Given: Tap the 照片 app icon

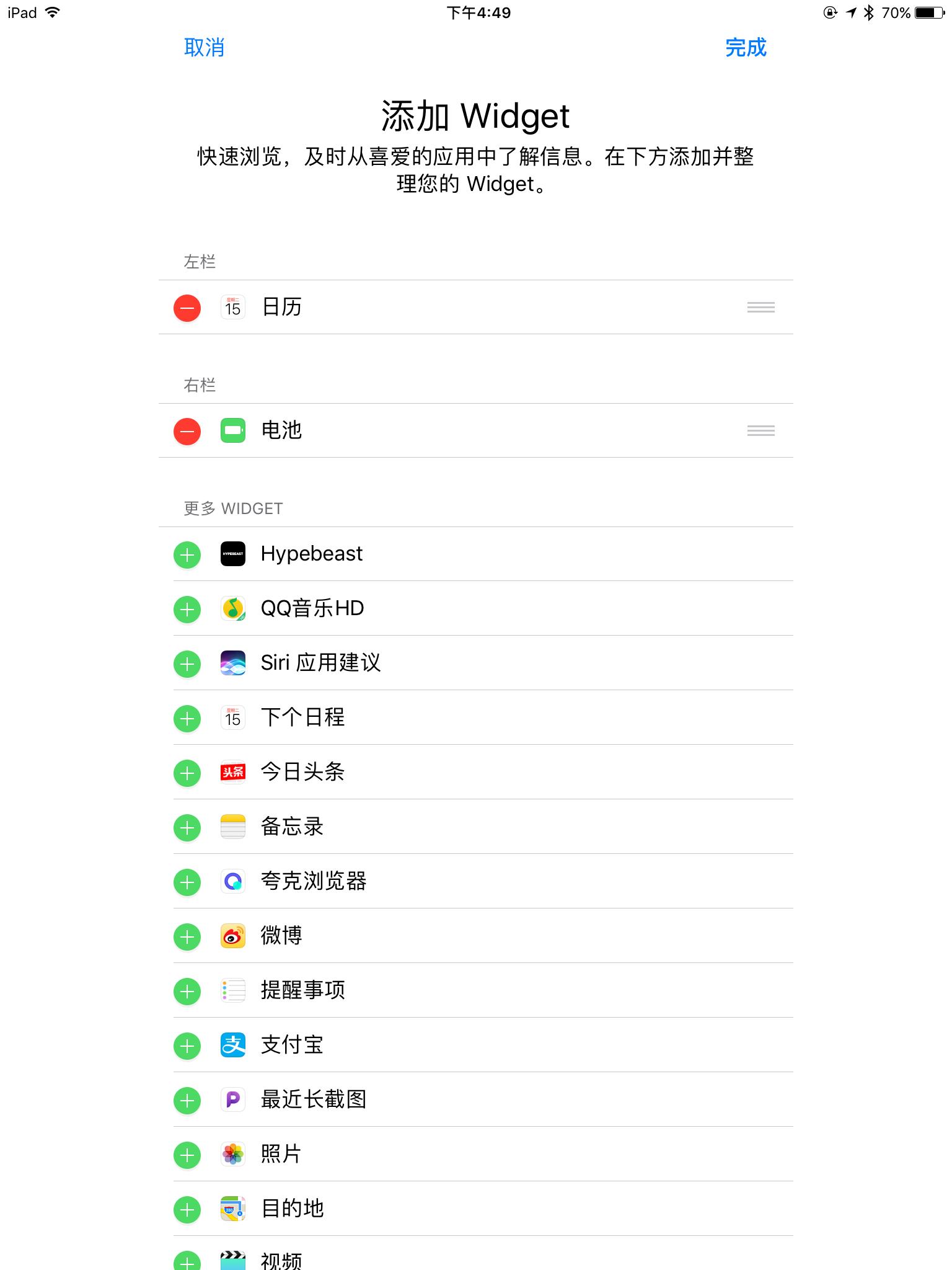Looking at the screenshot, I should coord(232,1154).
